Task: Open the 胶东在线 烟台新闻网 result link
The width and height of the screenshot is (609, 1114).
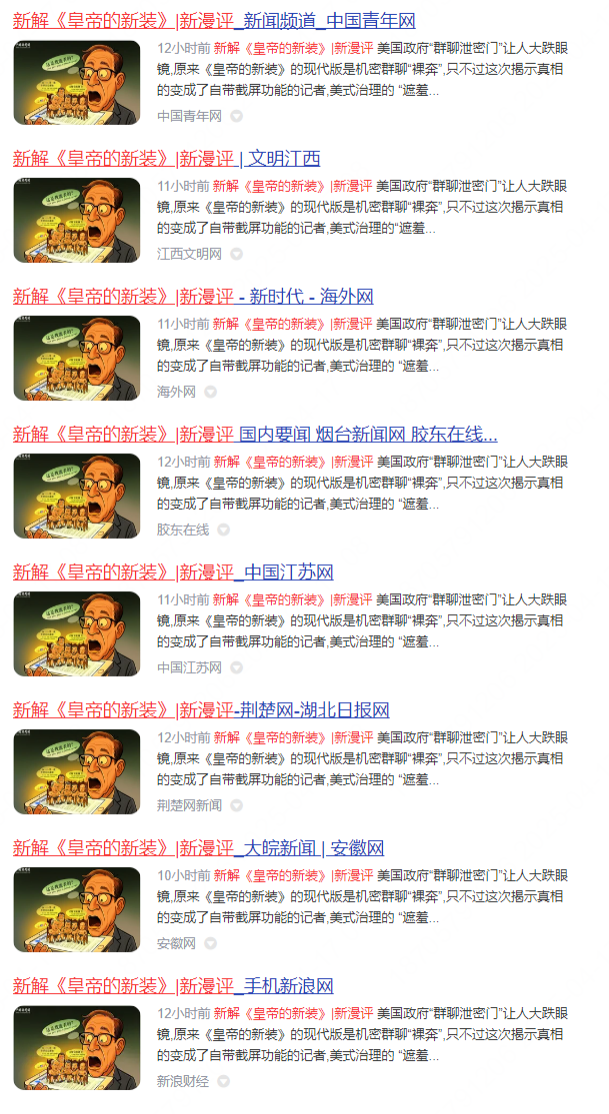Action: click(254, 435)
